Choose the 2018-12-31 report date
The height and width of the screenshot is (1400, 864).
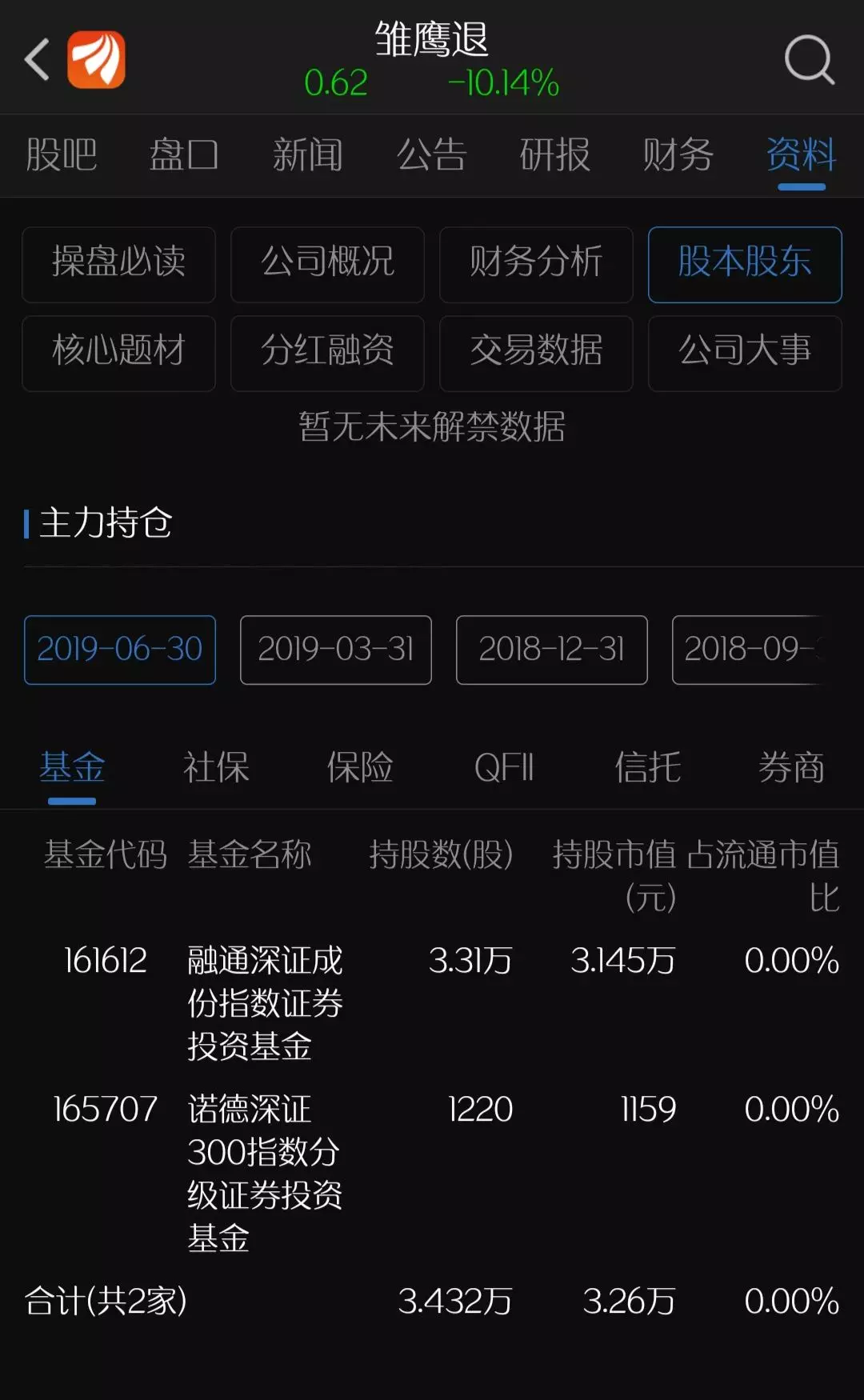(552, 650)
